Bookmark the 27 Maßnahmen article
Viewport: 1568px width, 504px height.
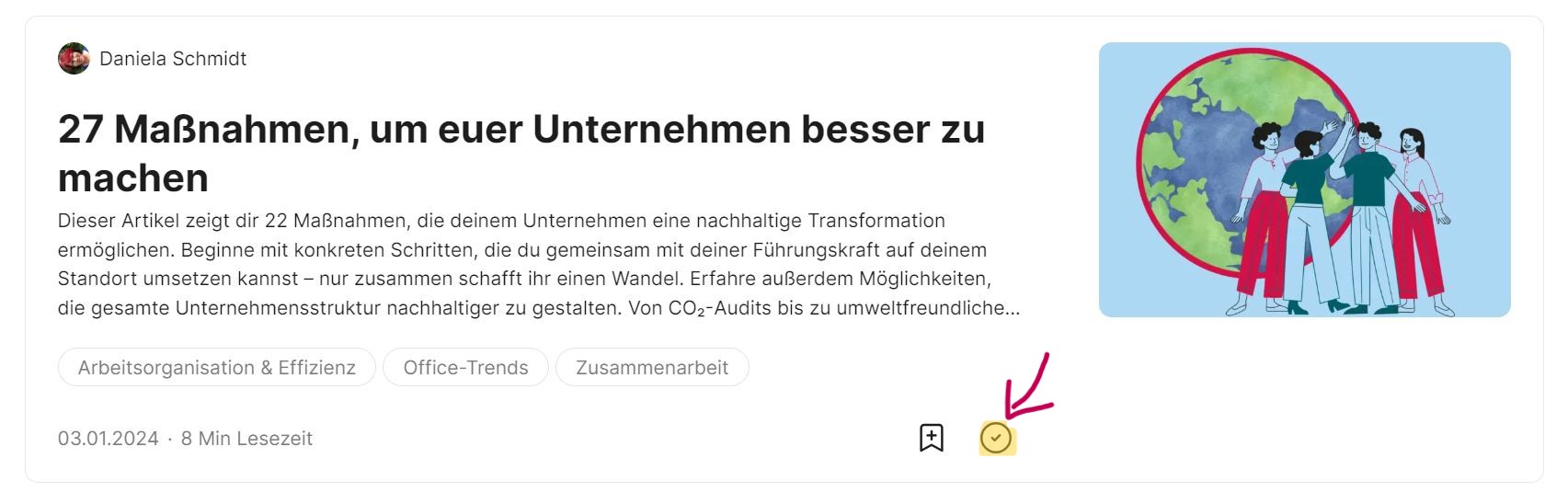point(931,438)
